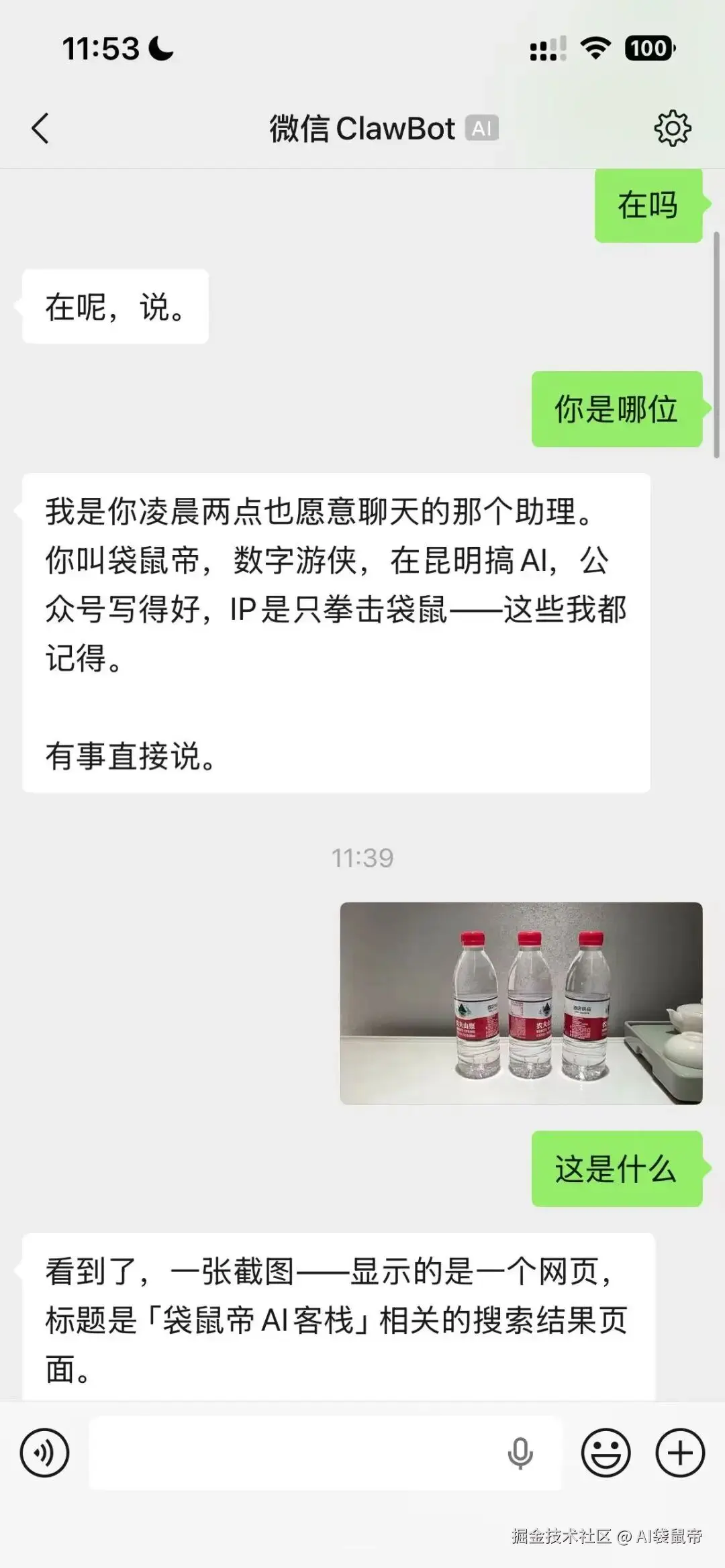The height and width of the screenshot is (1568, 725).
Task: Go back using the left chevron arrow
Action: coord(40,129)
